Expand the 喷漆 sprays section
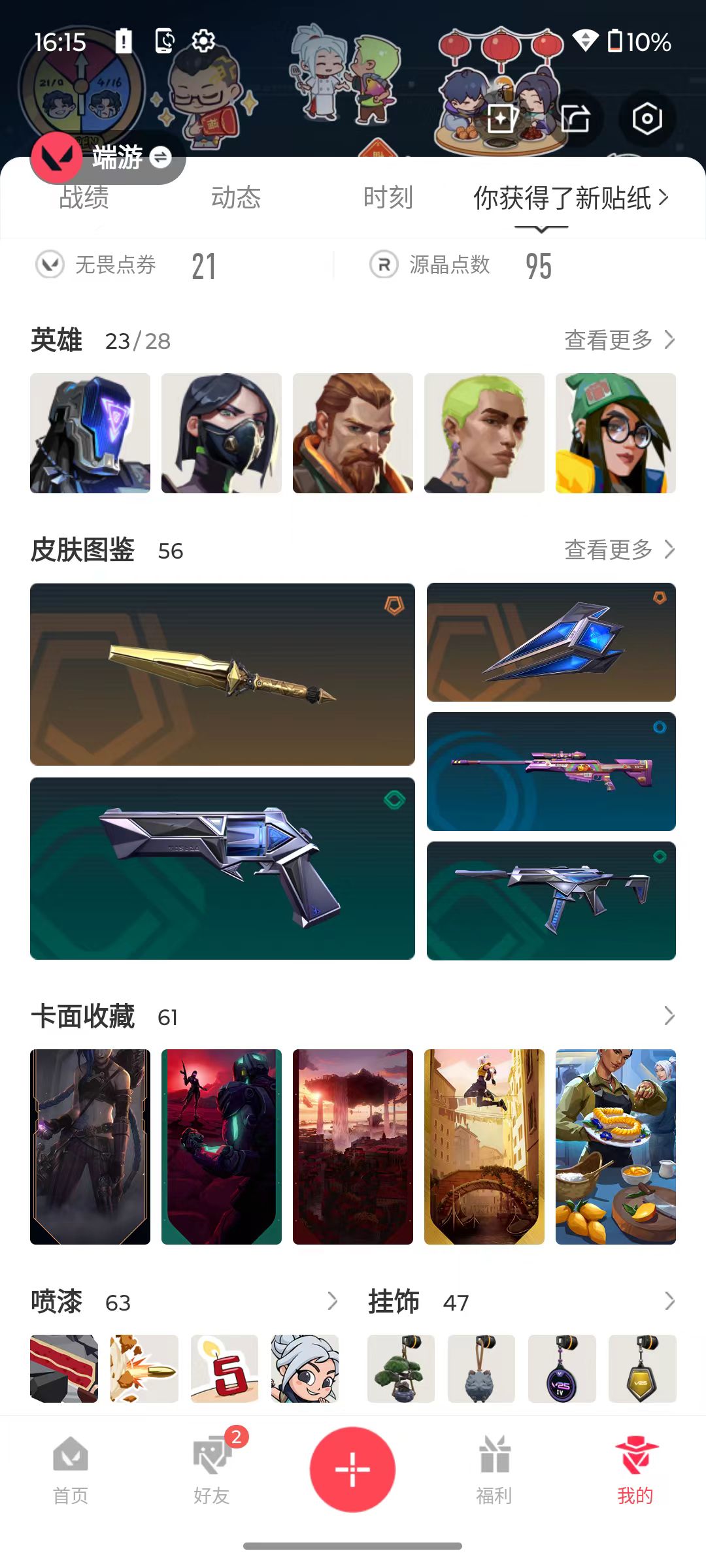The image size is (706, 1568). click(332, 1301)
